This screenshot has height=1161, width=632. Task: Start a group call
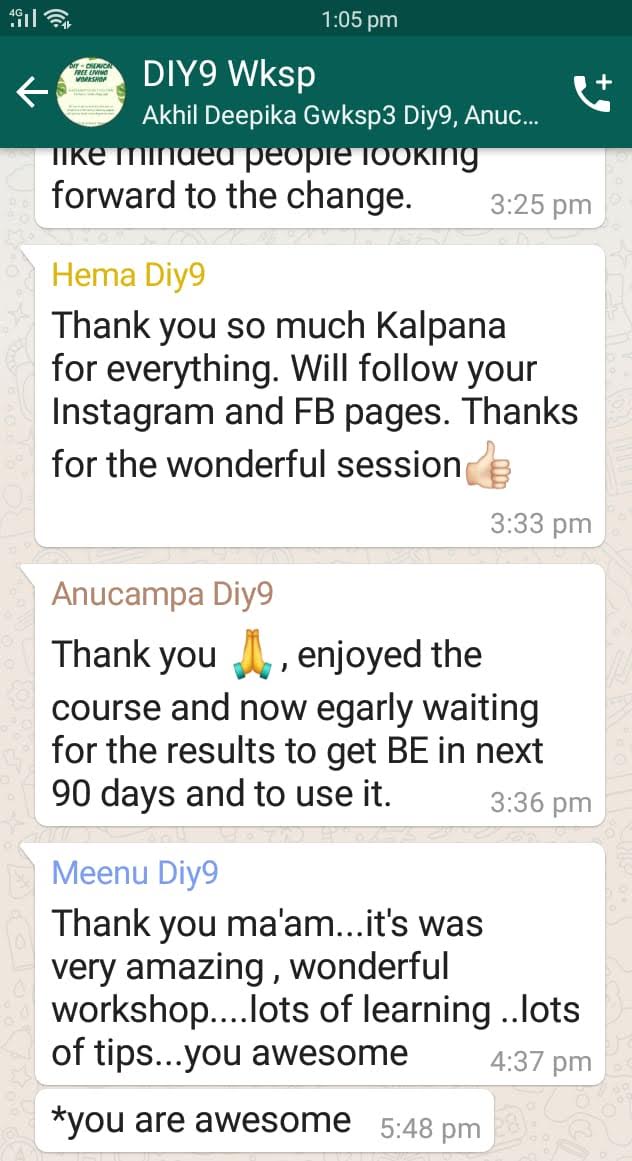(x=591, y=93)
